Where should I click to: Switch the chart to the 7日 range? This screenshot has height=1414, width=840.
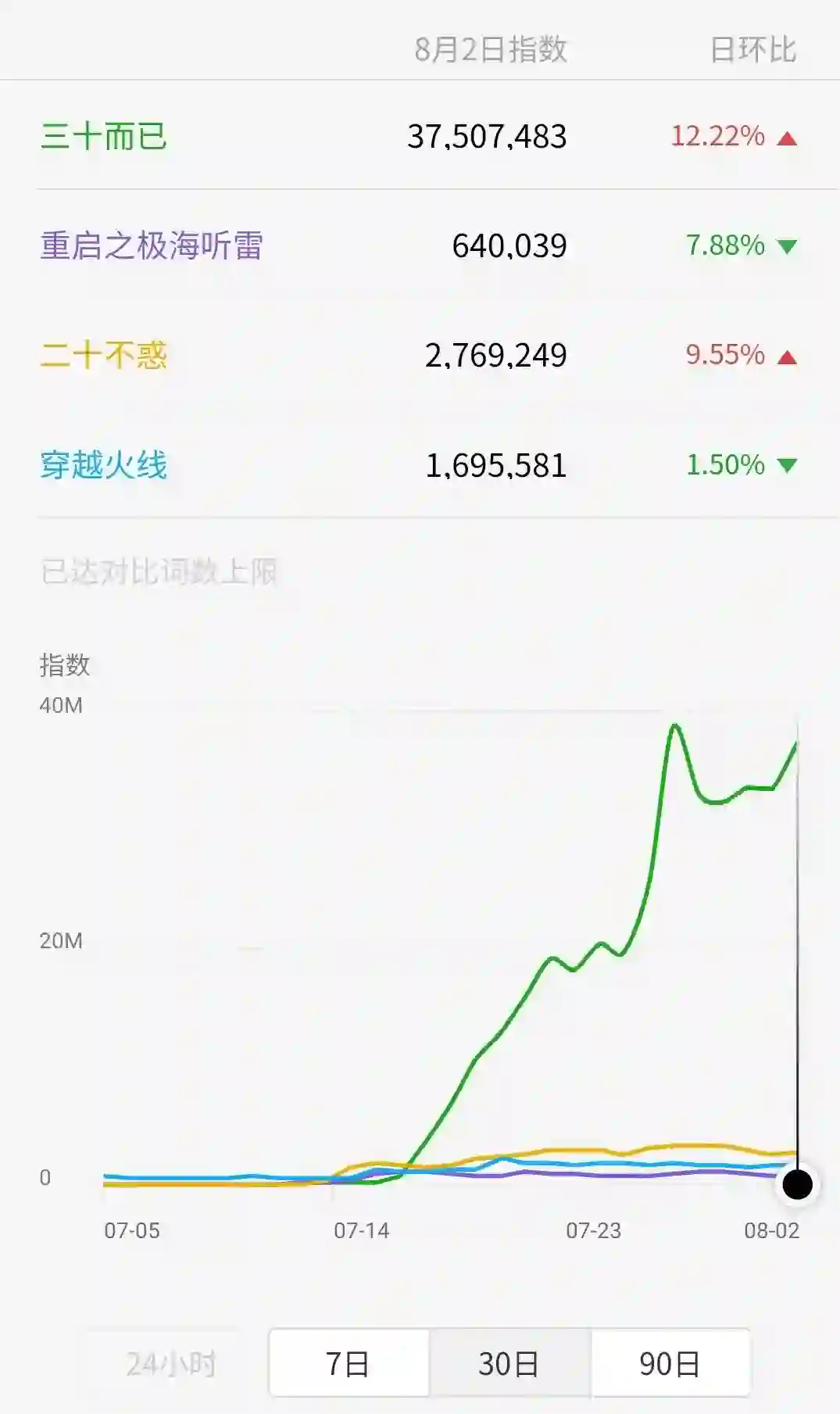(x=349, y=1364)
